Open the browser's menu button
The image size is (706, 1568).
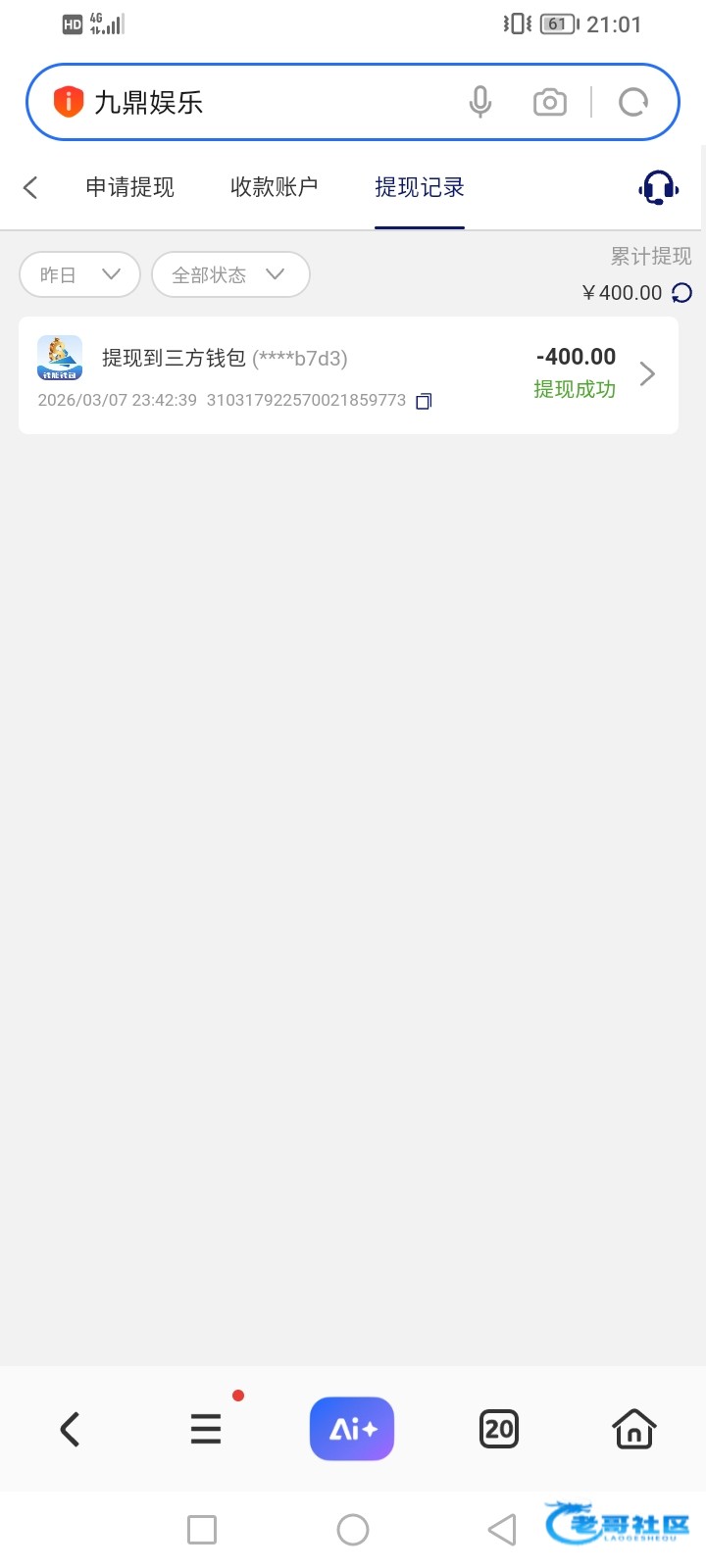[x=206, y=1429]
